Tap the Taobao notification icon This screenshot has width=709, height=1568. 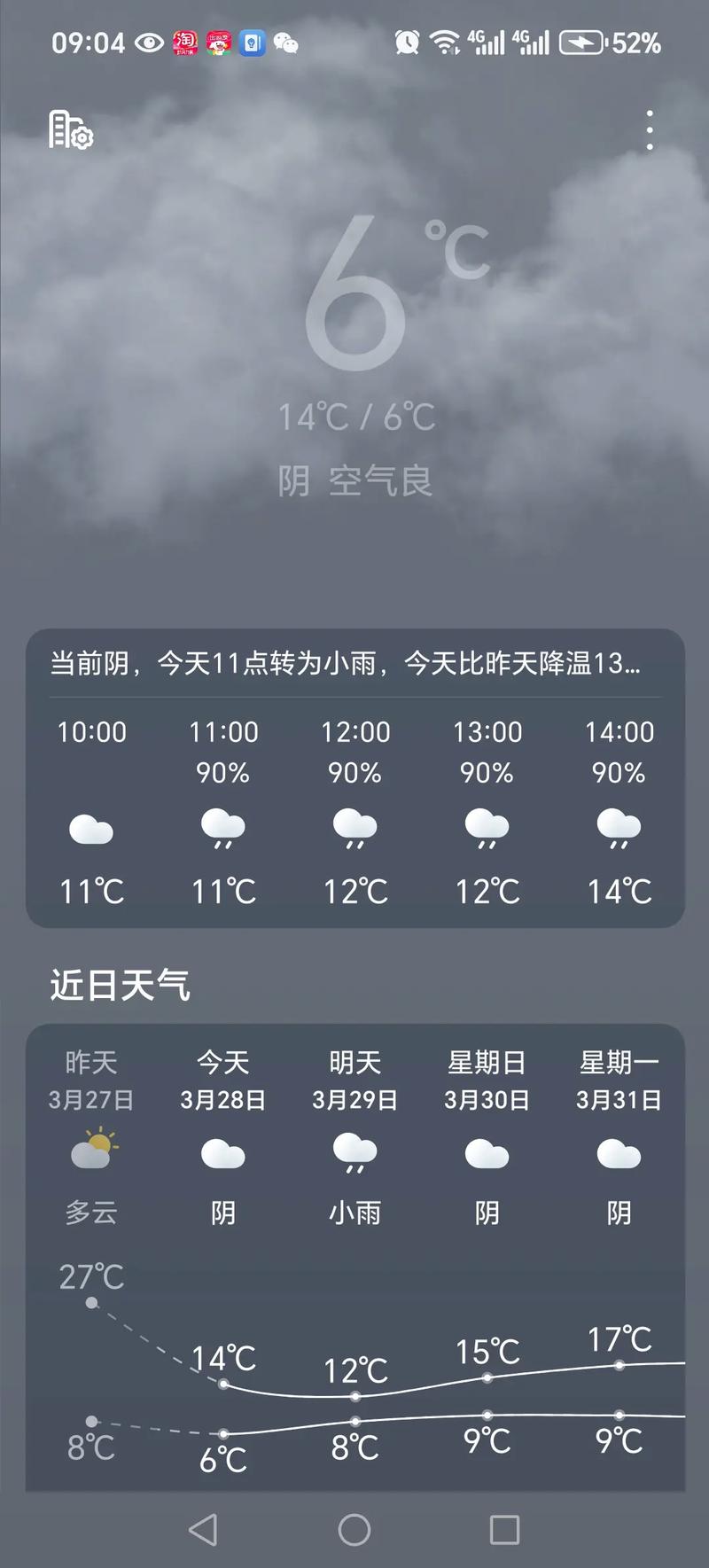(x=183, y=40)
